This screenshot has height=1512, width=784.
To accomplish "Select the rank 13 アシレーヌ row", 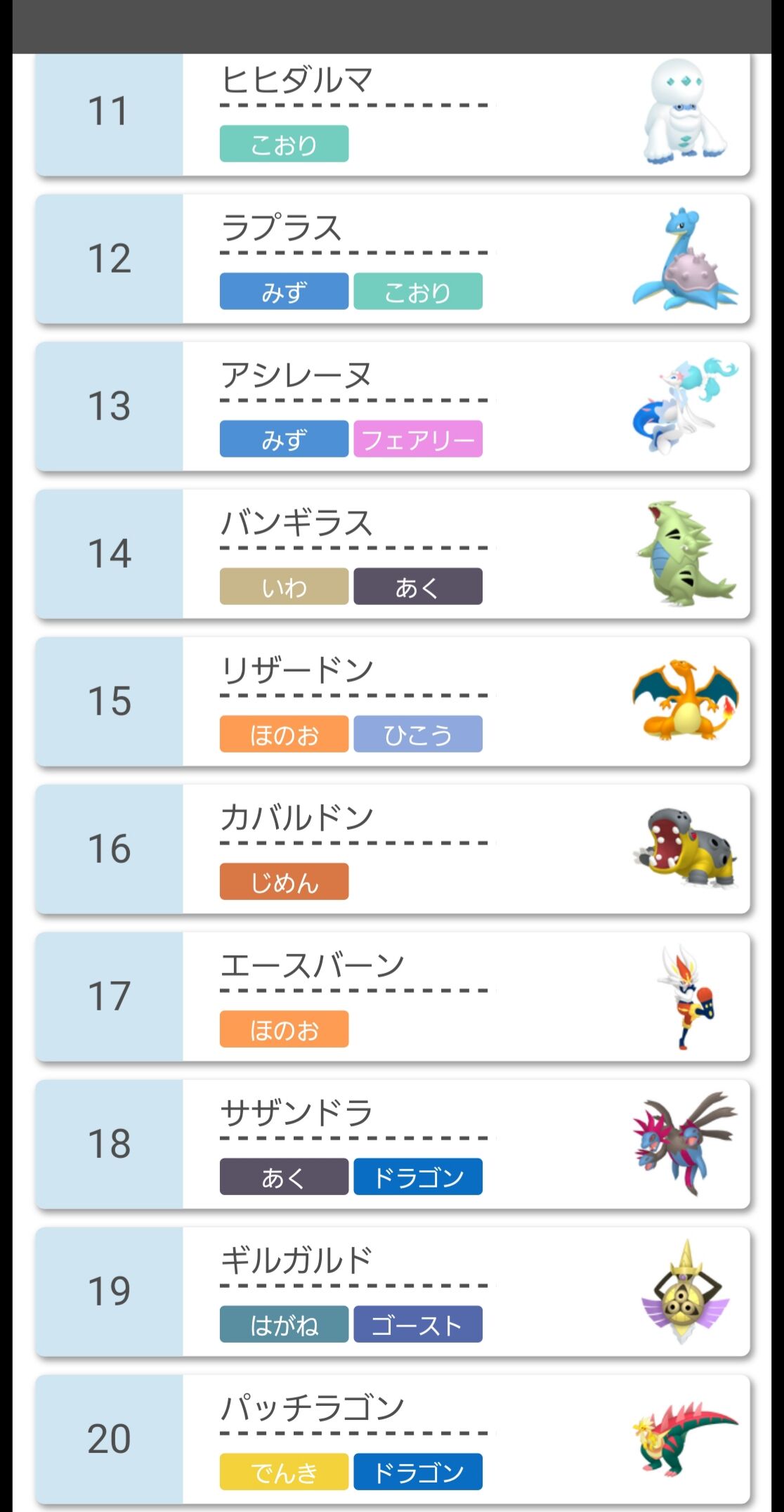I will [393, 407].
